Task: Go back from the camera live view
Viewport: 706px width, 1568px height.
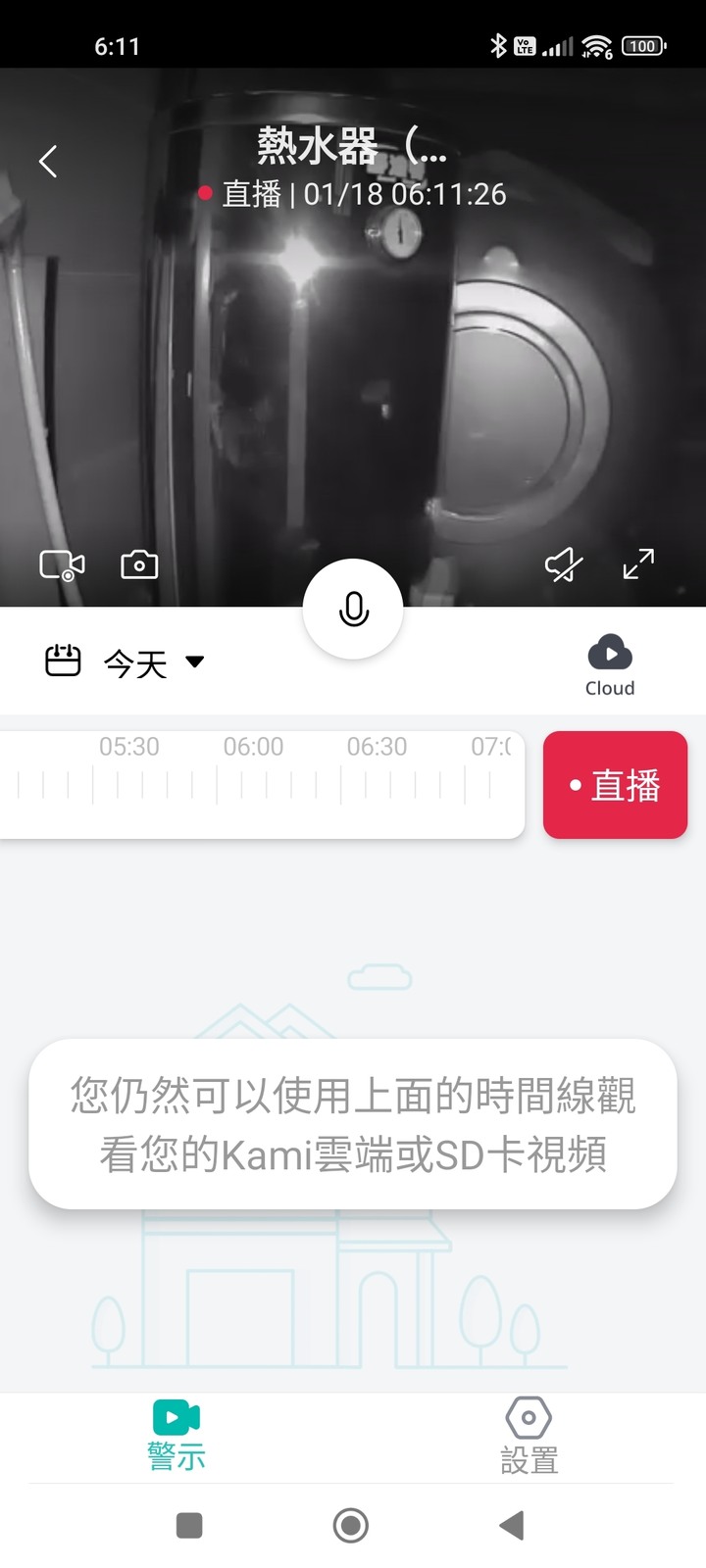Action: tap(48, 162)
